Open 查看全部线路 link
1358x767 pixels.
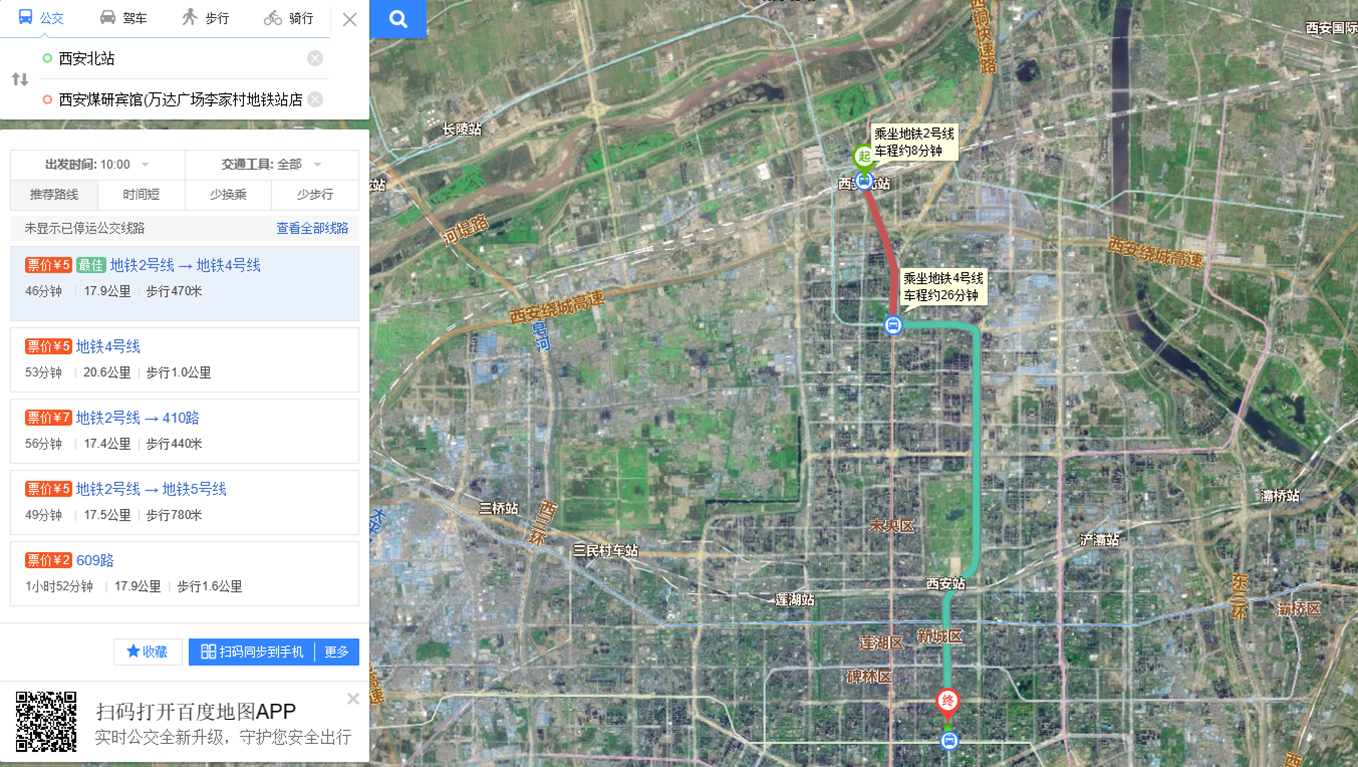(312, 228)
